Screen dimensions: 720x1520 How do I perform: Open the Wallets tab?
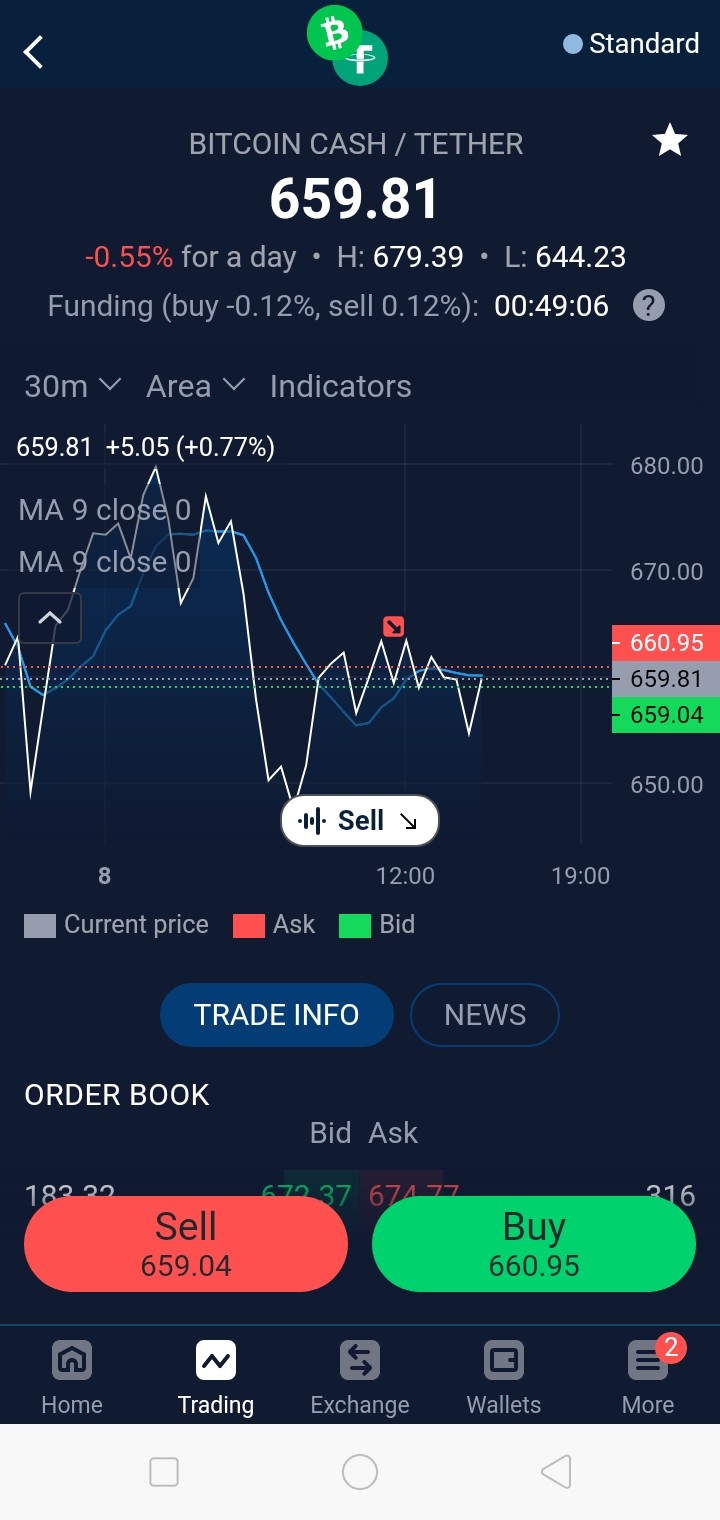coord(504,1377)
